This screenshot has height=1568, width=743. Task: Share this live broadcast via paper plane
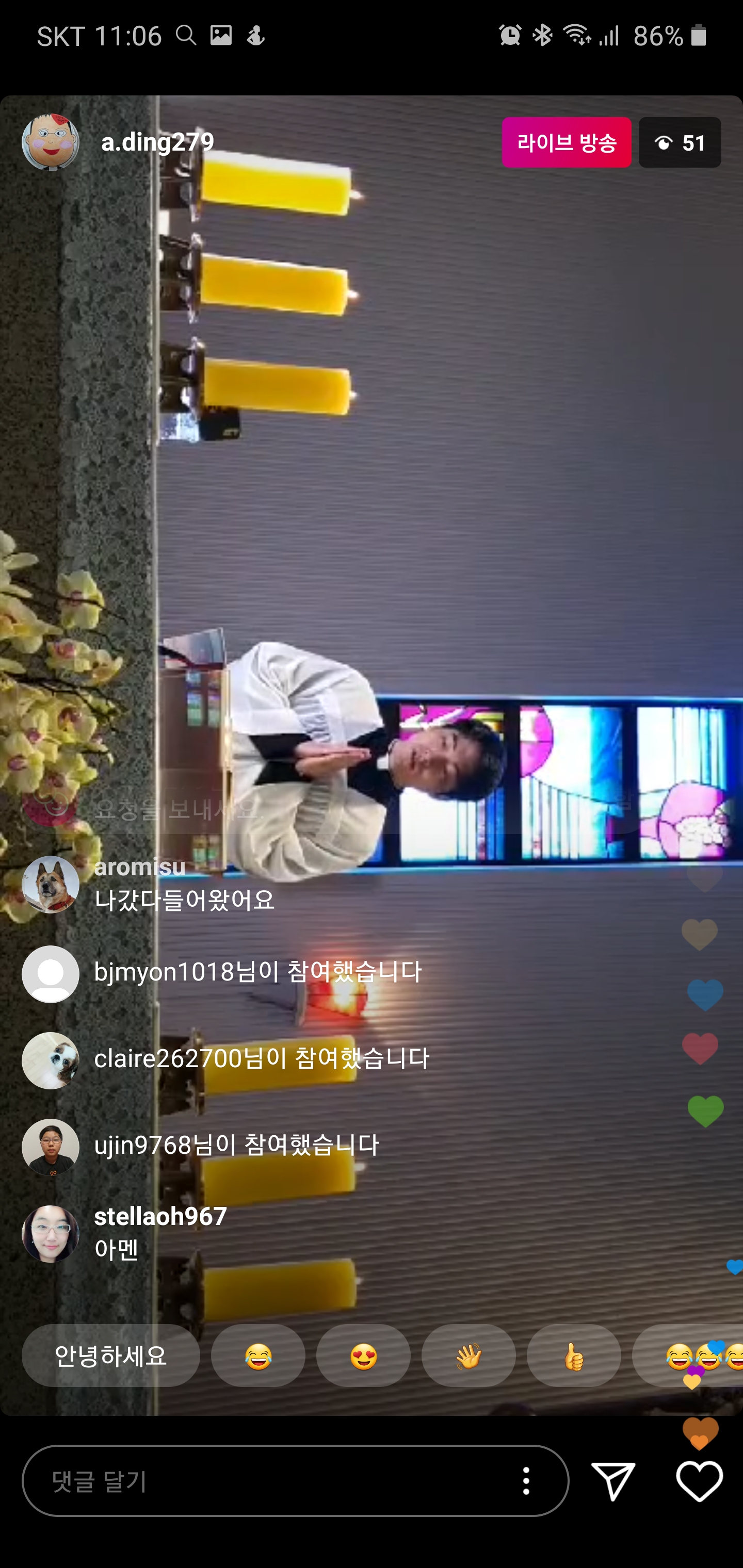(613, 1480)
